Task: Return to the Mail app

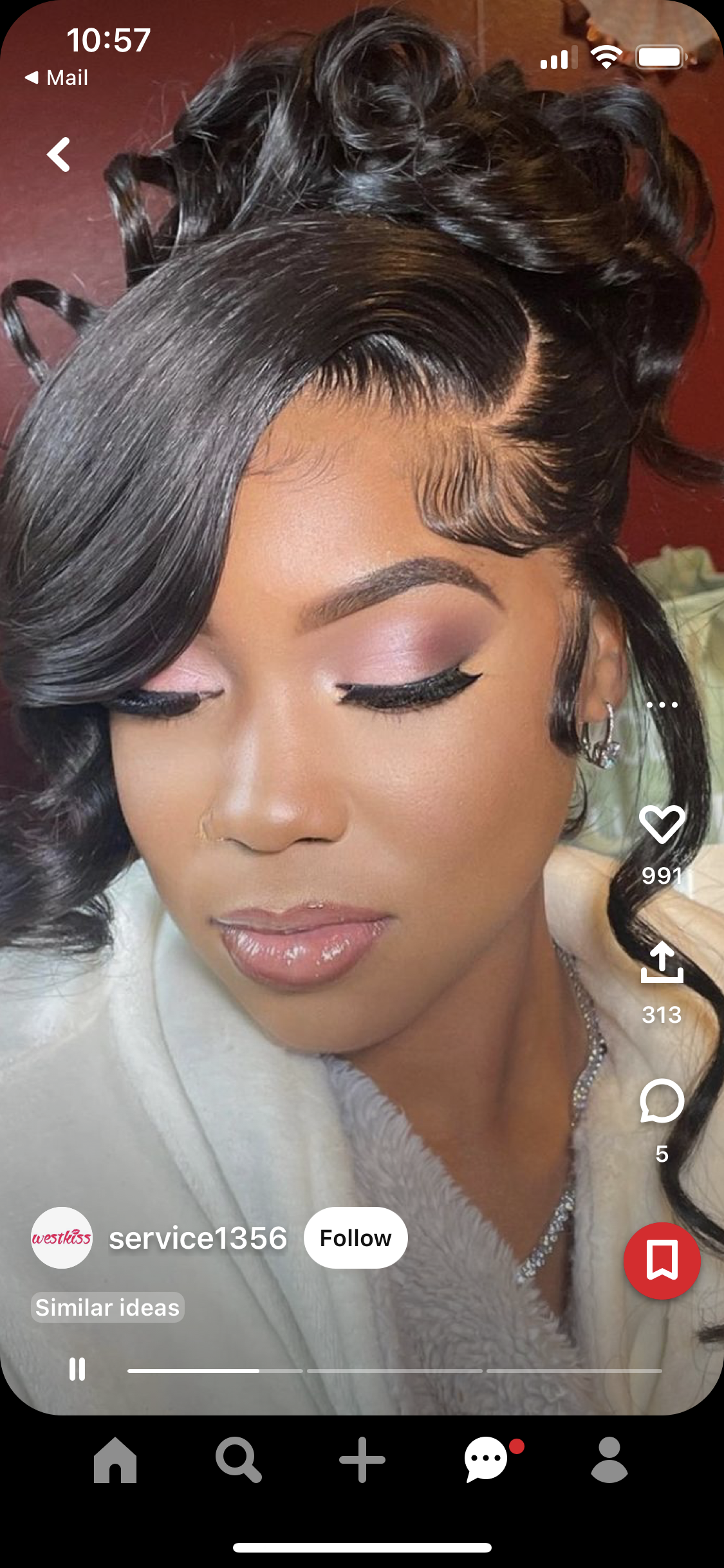Action: [57, 78]
